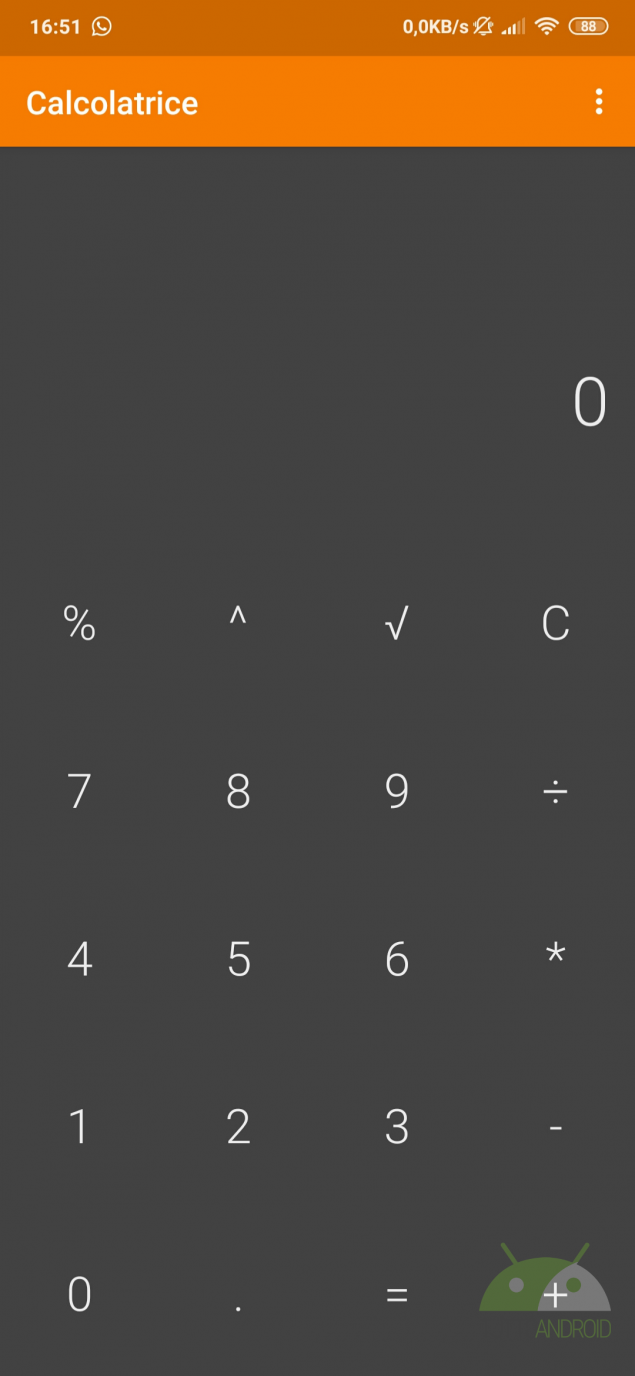The height and width of the screenshot is (1376, 635).
Task: Tap the number 4 key
Action: coord(79,959)
